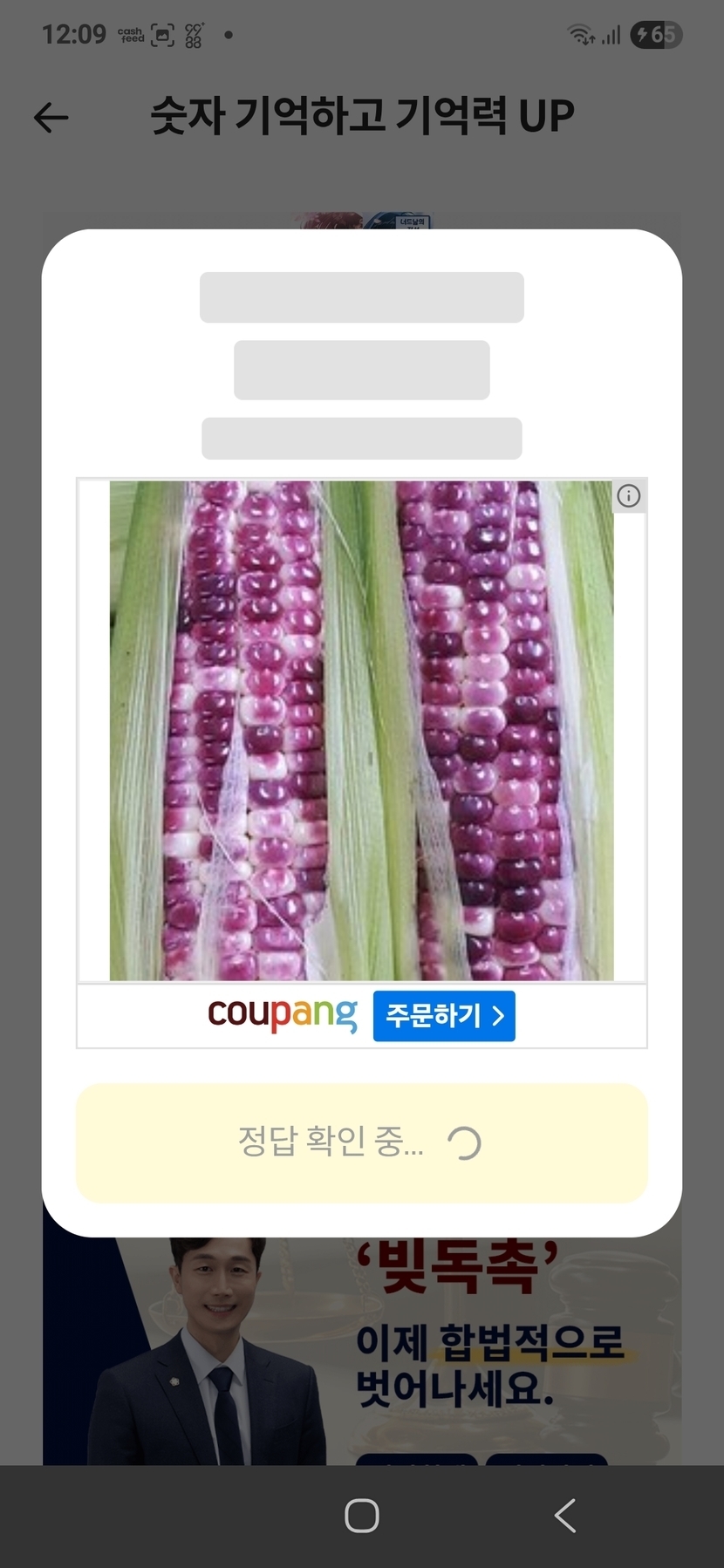This screenshot has height=1568, width=724.
Task: Open the purple corn Coupang ad image
Action: click(361, 731)
